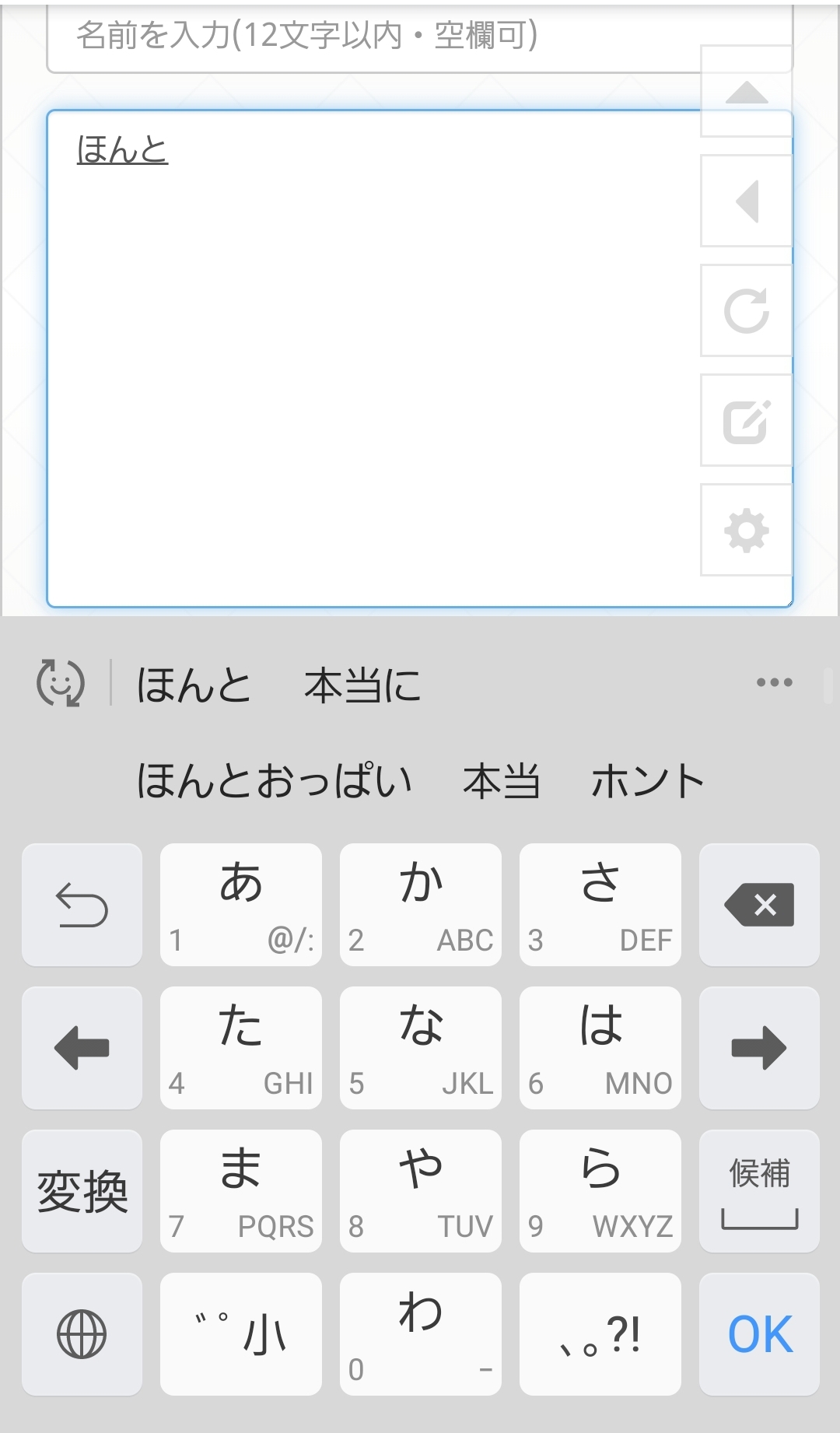
Task: Type with the は key
Action: pos(600,1048)
